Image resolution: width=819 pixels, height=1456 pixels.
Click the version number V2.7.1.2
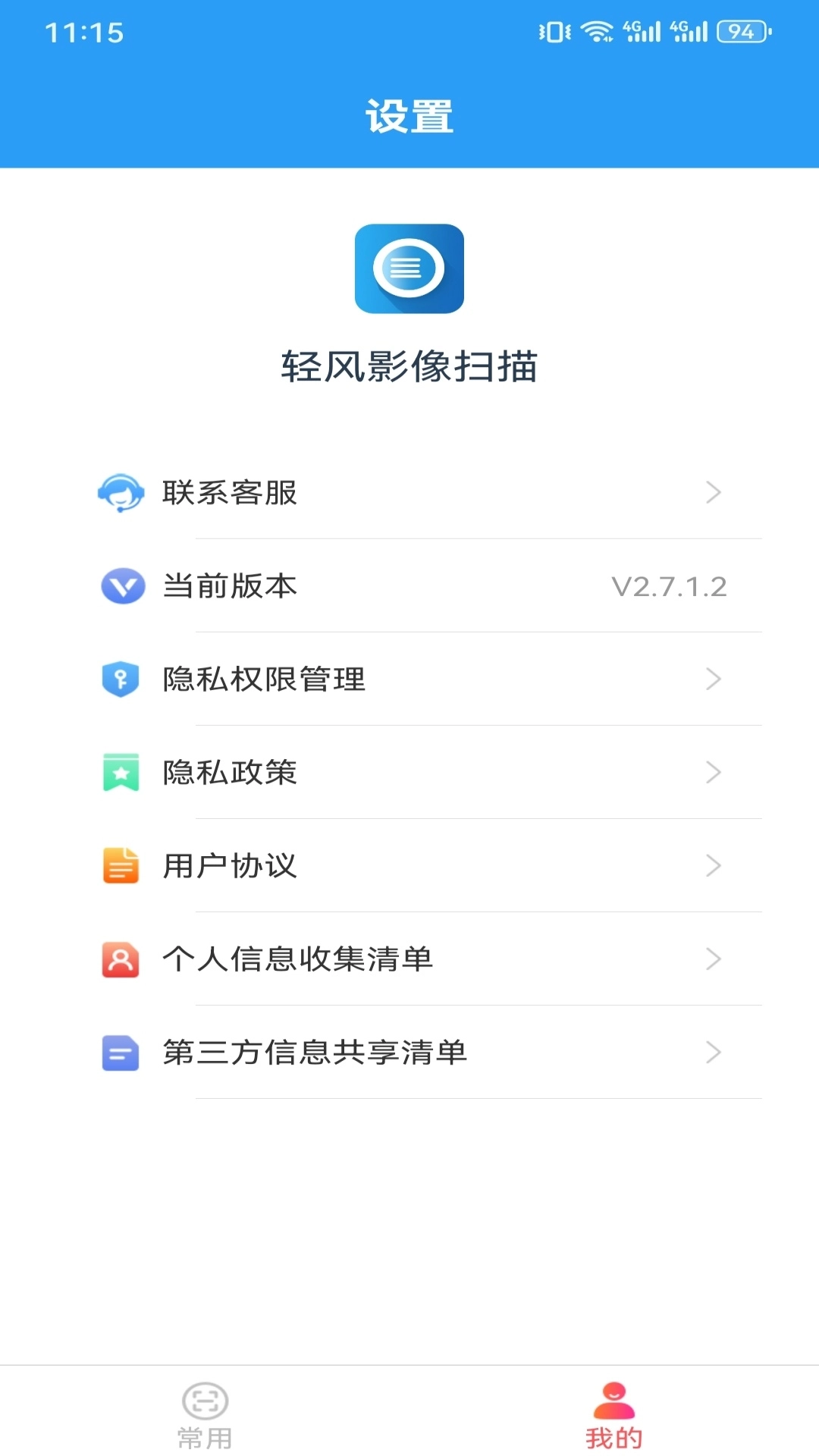(x=670, y=586)
